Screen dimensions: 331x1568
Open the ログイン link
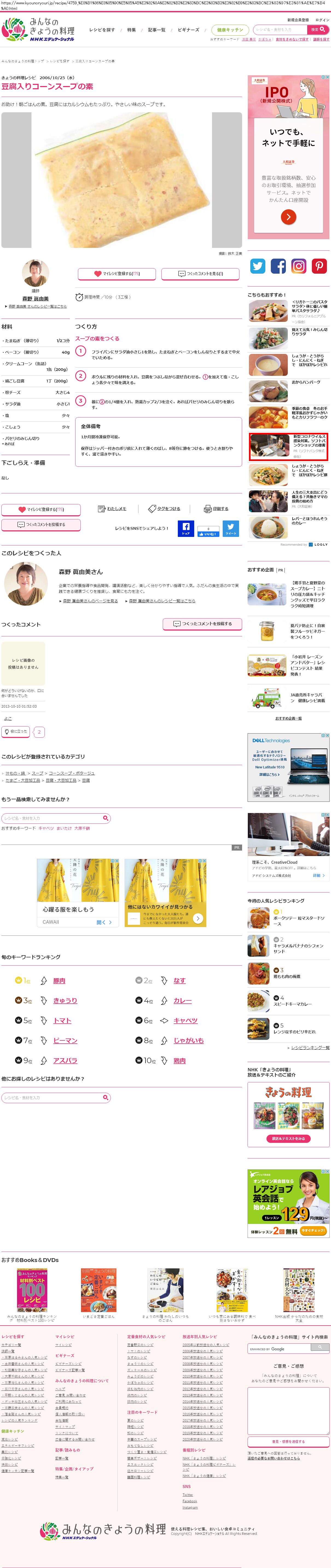click(x=323, y=19)
